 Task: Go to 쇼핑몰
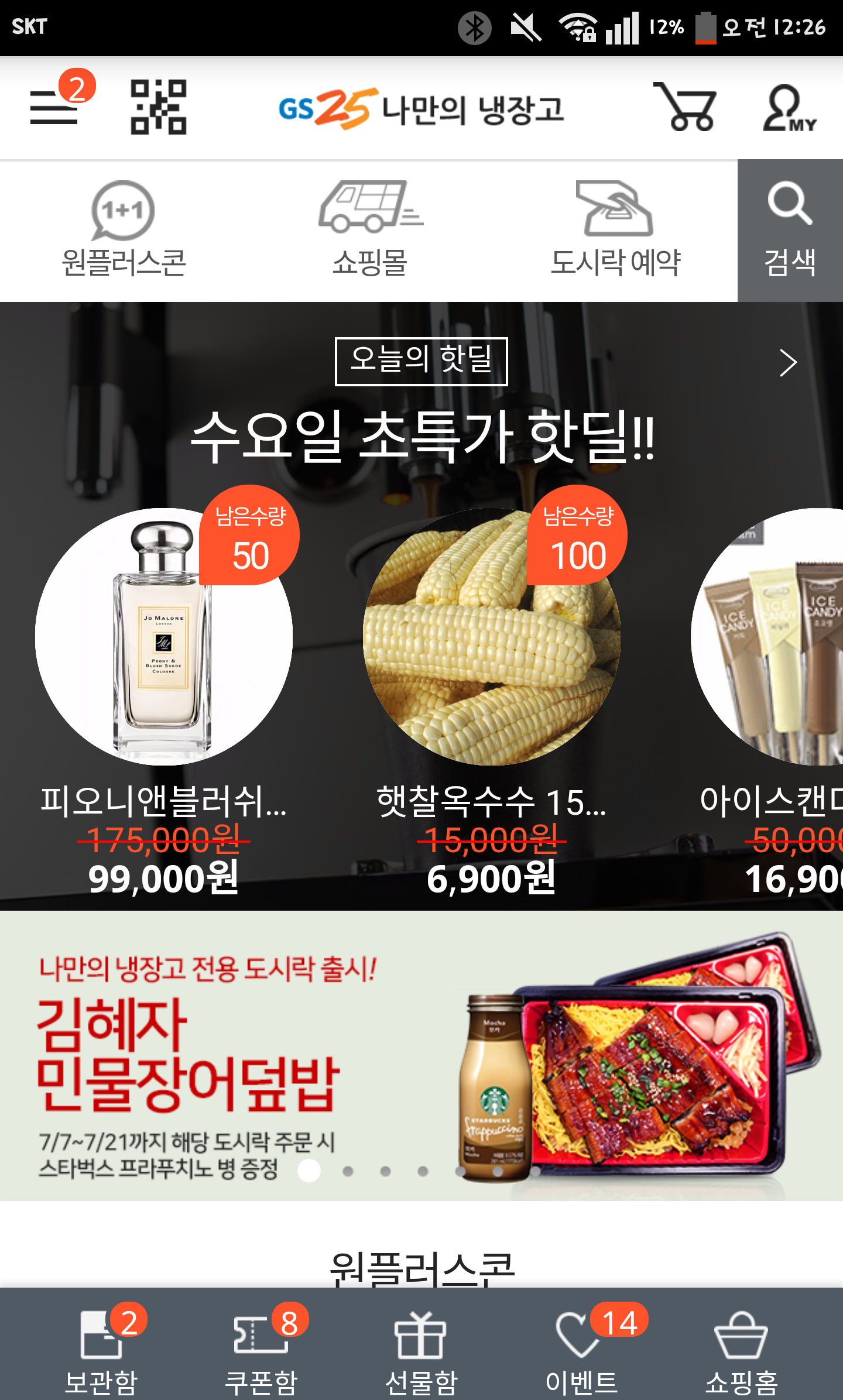pyautogui.click(x=370, y=230)
